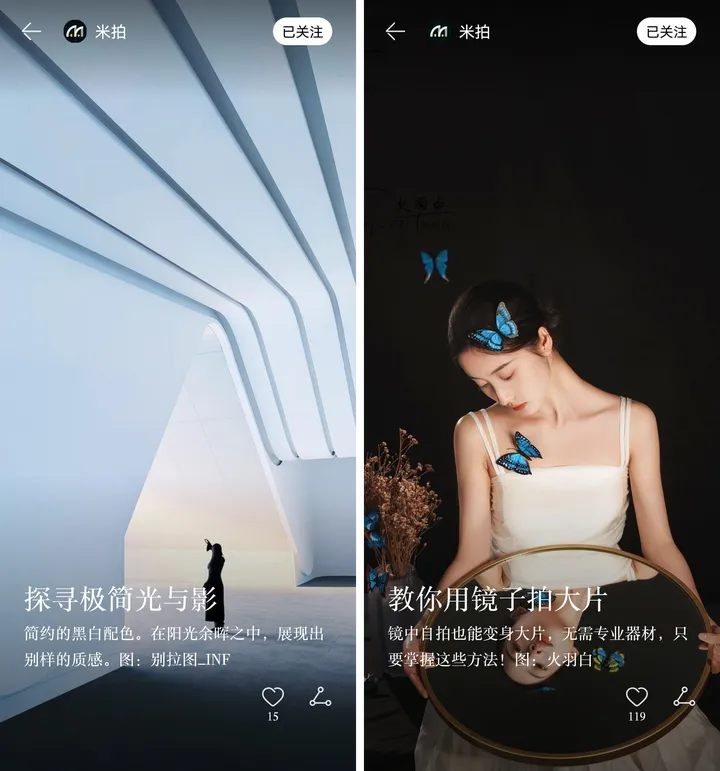Go back from the 探寻极简光与影 post
This screenshot has width=720, height=771.
pyautogui.click(x=32, y=32)
